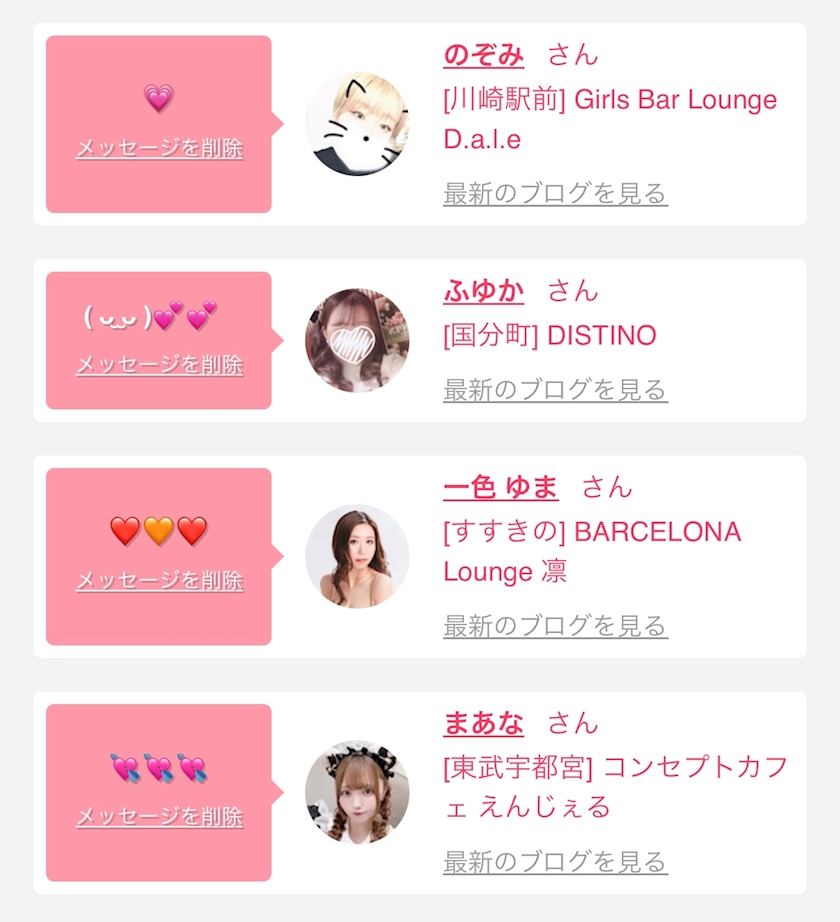The width and height of the screenshot is (840, 922).
Task: Delete the message sent to まあな
Action: [x=159, y=817]
